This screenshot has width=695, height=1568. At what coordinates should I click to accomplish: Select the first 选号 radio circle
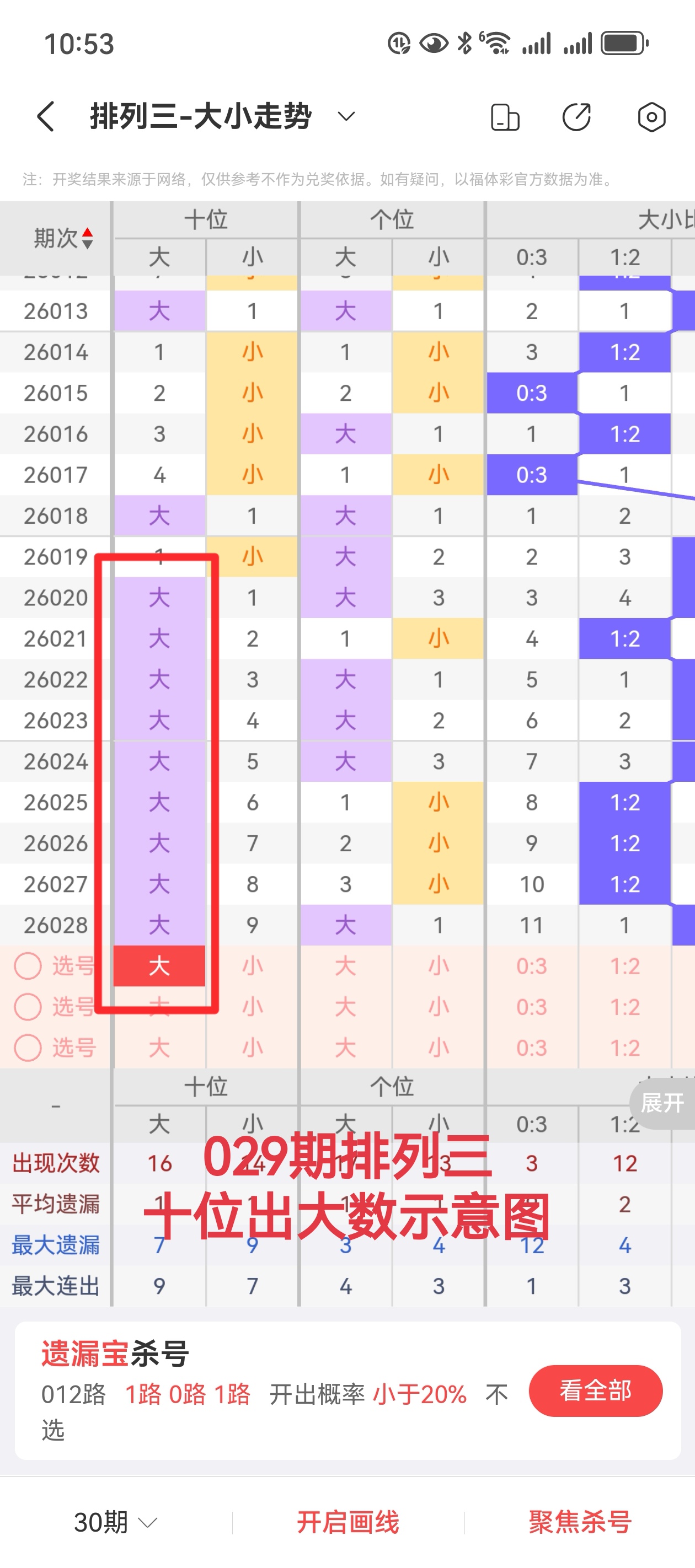click(28, 966)
